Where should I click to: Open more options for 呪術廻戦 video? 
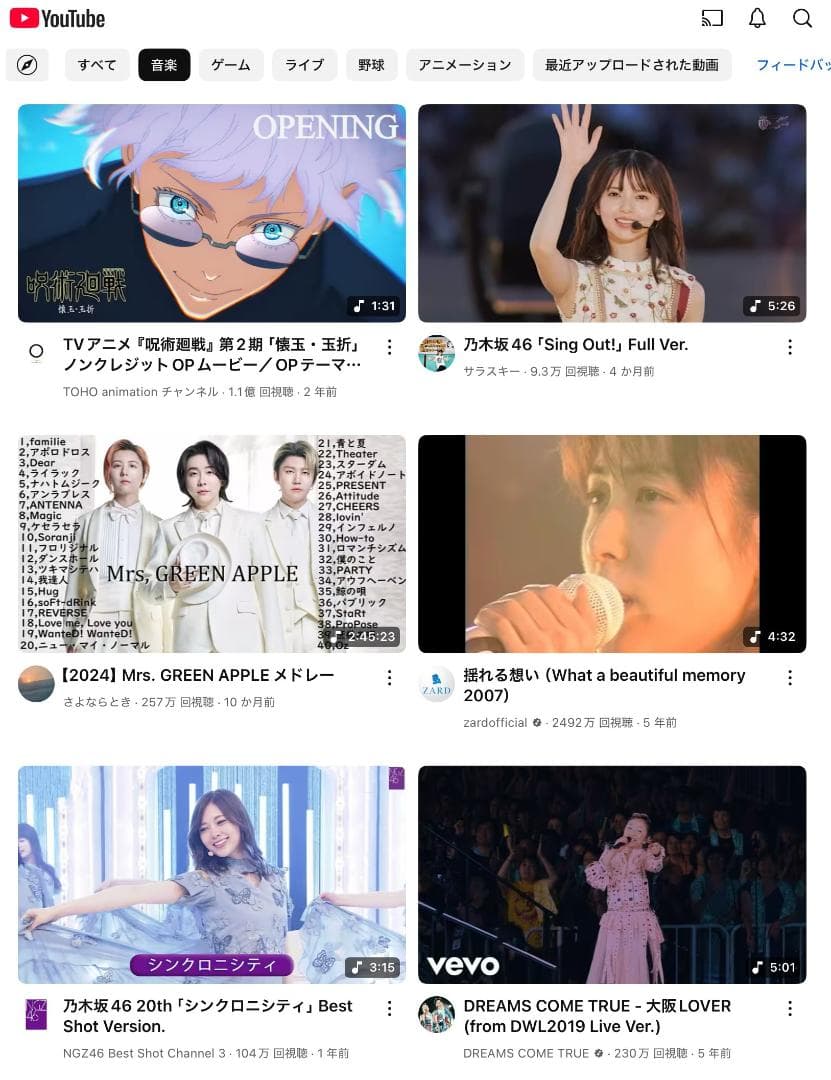click(x=390, y=347)
